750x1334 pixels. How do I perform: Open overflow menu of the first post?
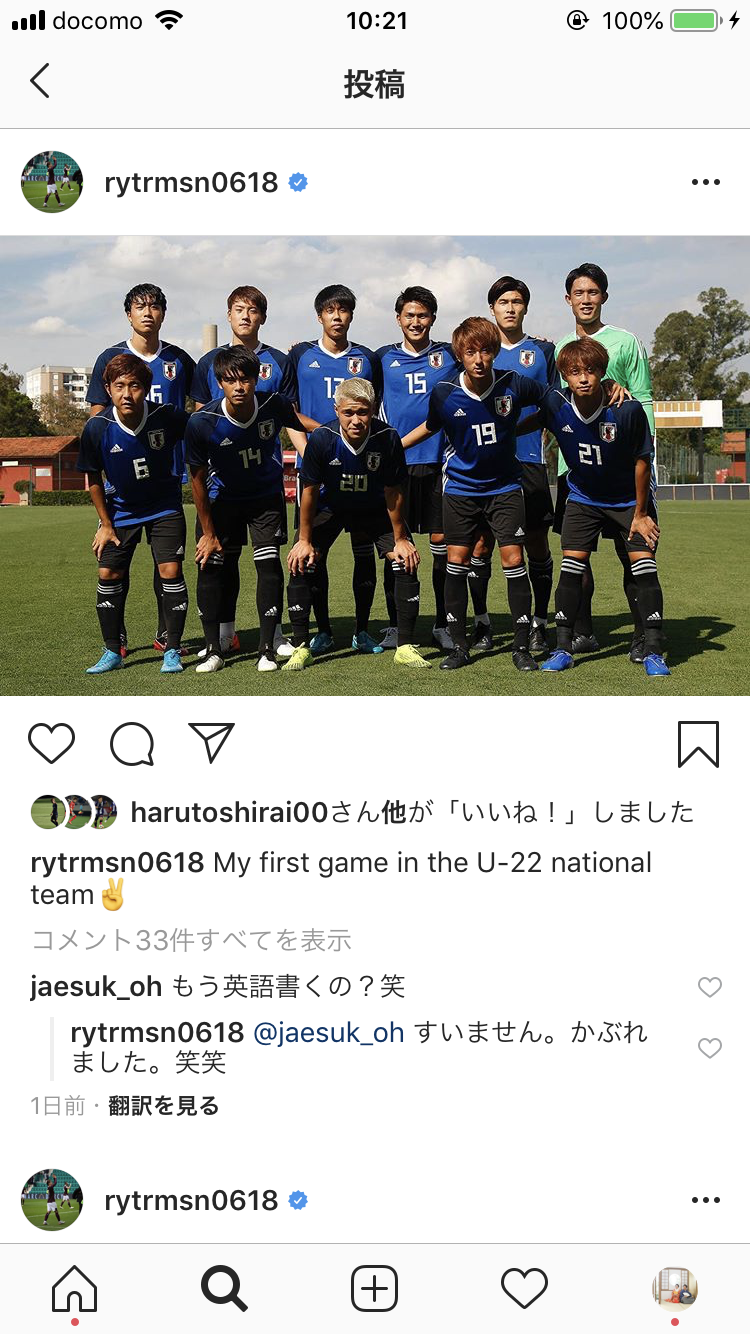click(x=705, y=182)
